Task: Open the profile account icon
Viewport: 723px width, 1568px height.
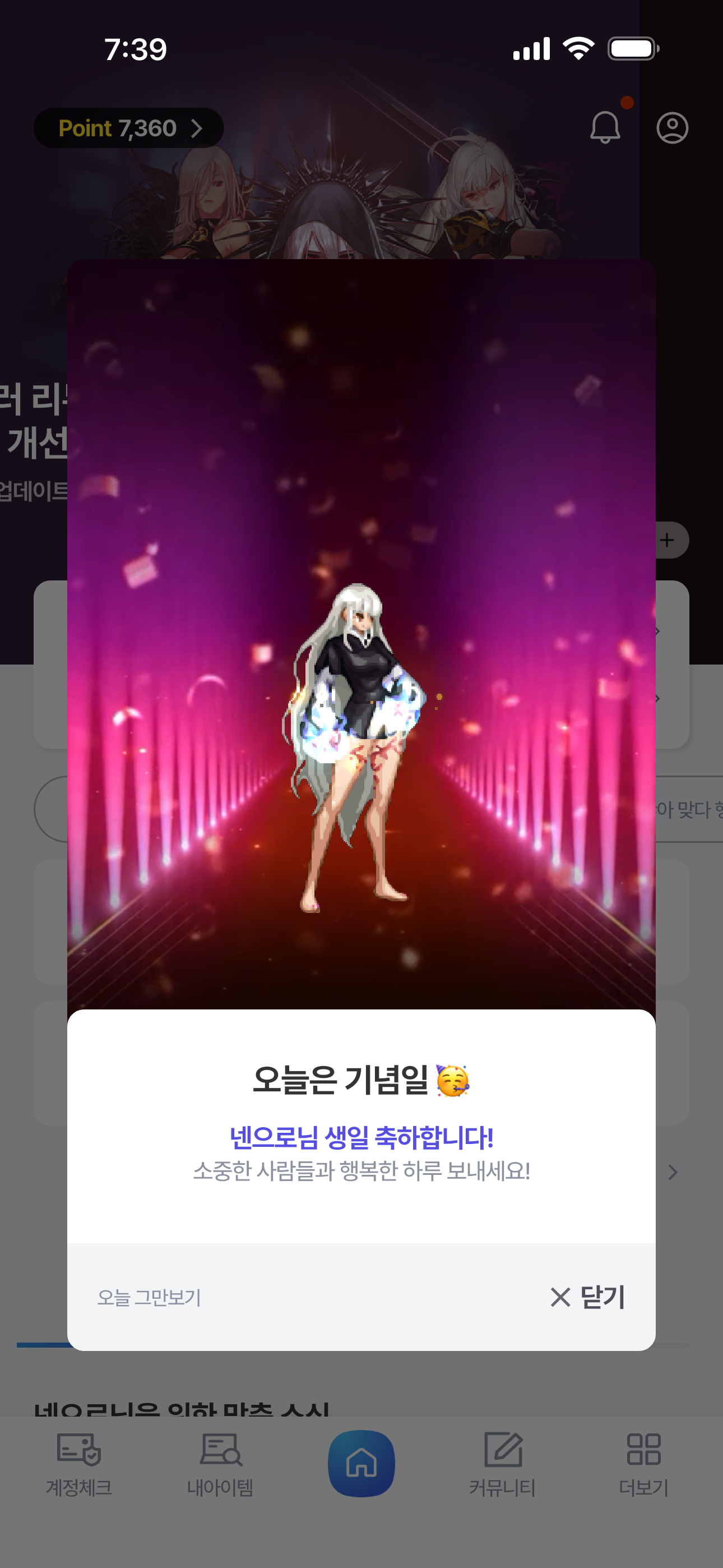Action: (672, 128)
